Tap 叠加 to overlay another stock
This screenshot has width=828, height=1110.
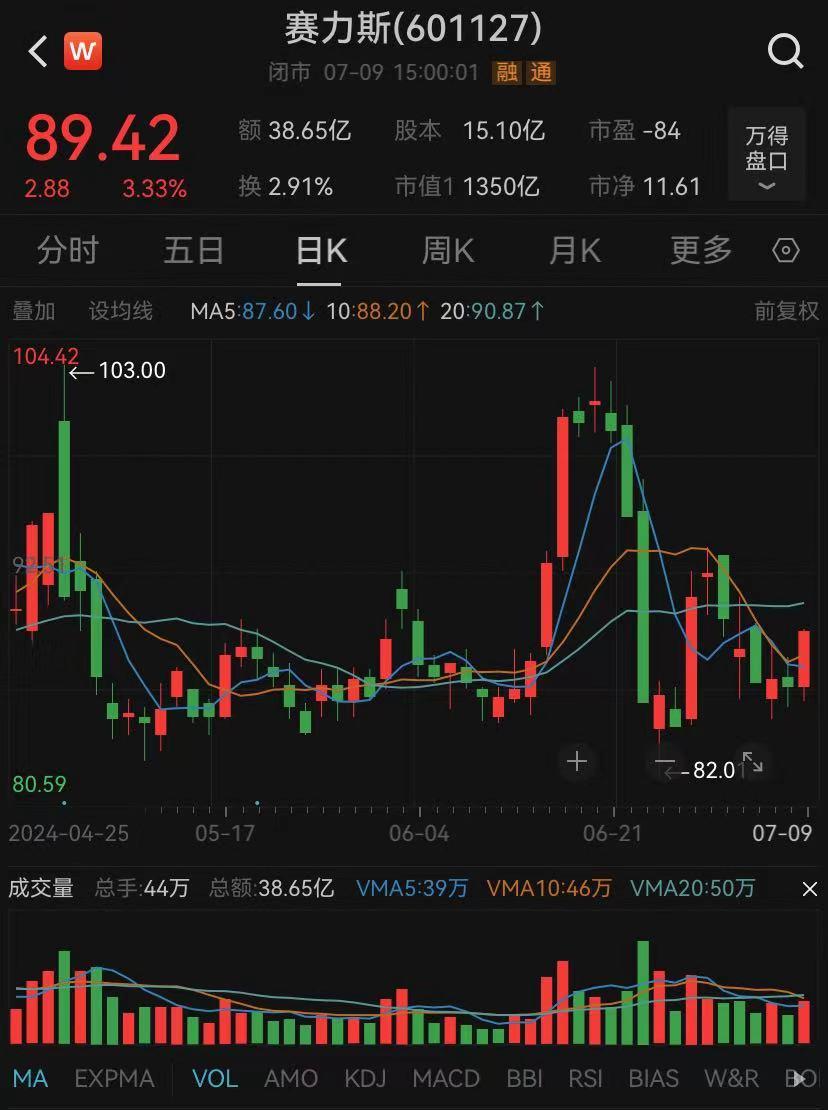(x=34, y=311)
